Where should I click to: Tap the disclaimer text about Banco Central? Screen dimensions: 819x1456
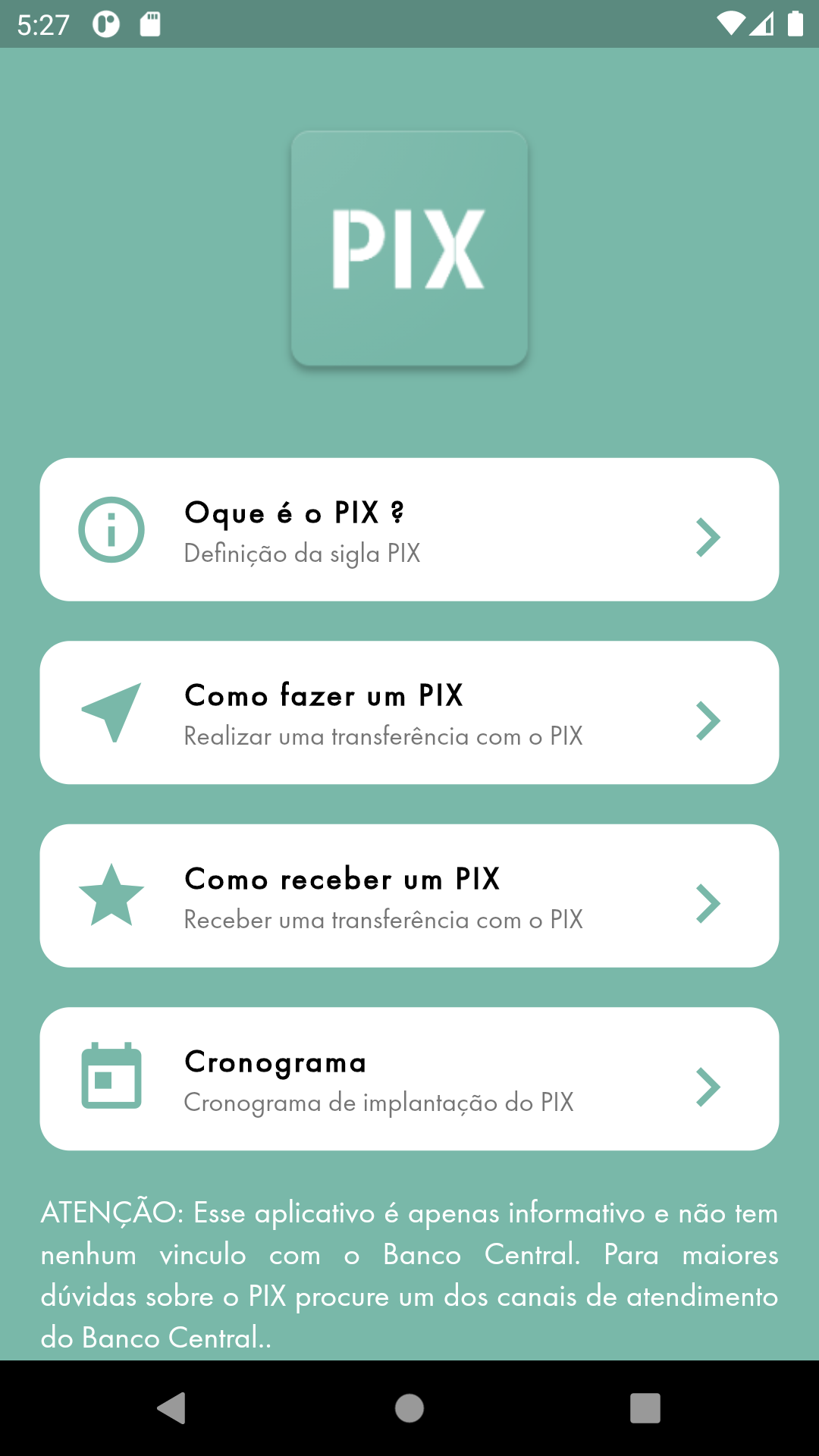409,1276
